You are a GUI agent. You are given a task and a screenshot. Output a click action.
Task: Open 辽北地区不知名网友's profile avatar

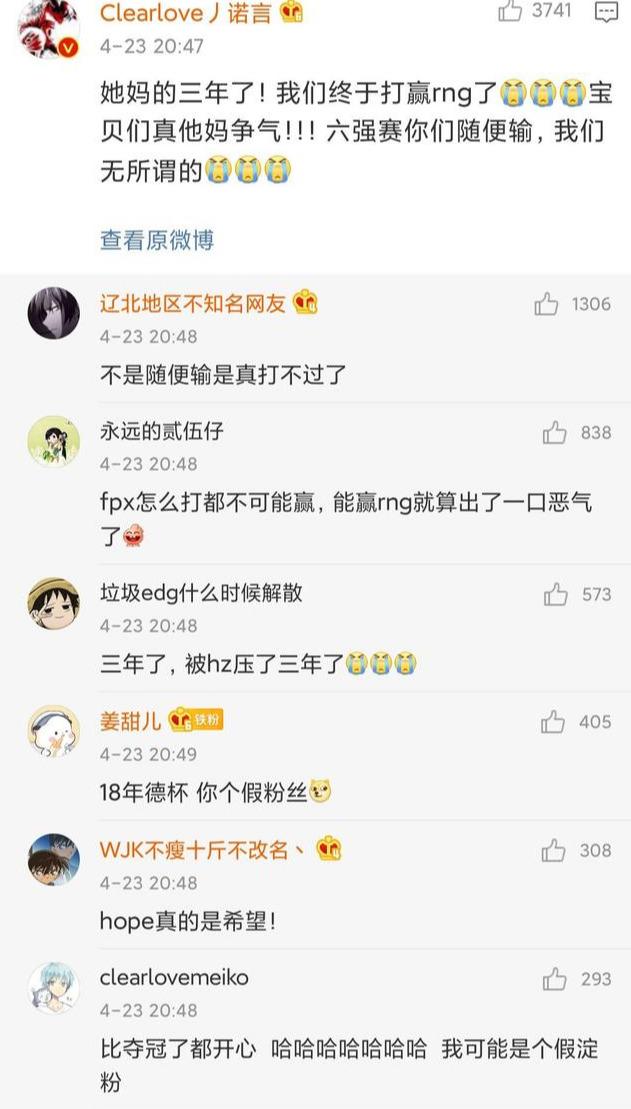coord(53,312)
